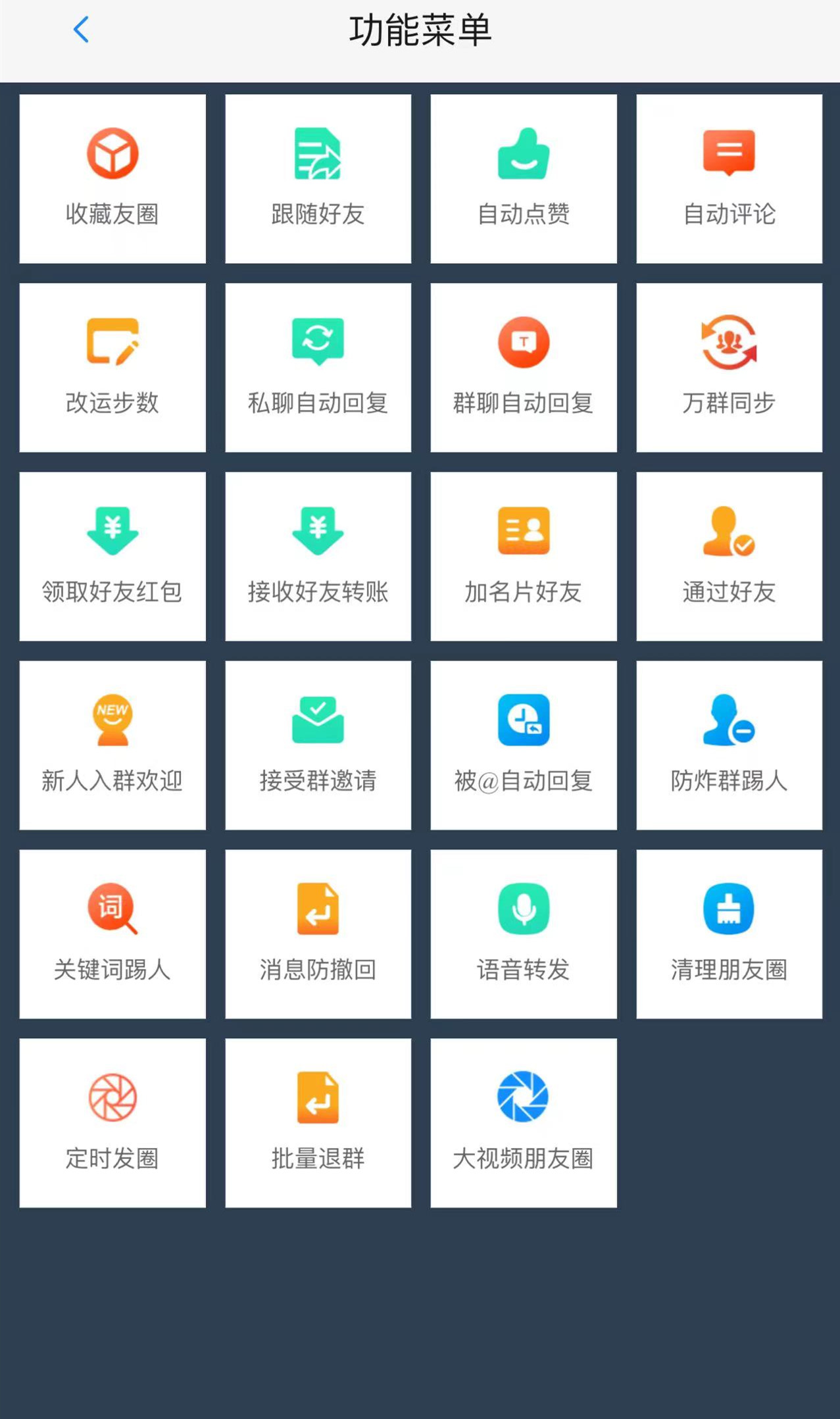Image resolution: width=840 pixels, height=1419 pixels.
Task: Tap the 关键词踢人 tile
Action: point(112,934)
